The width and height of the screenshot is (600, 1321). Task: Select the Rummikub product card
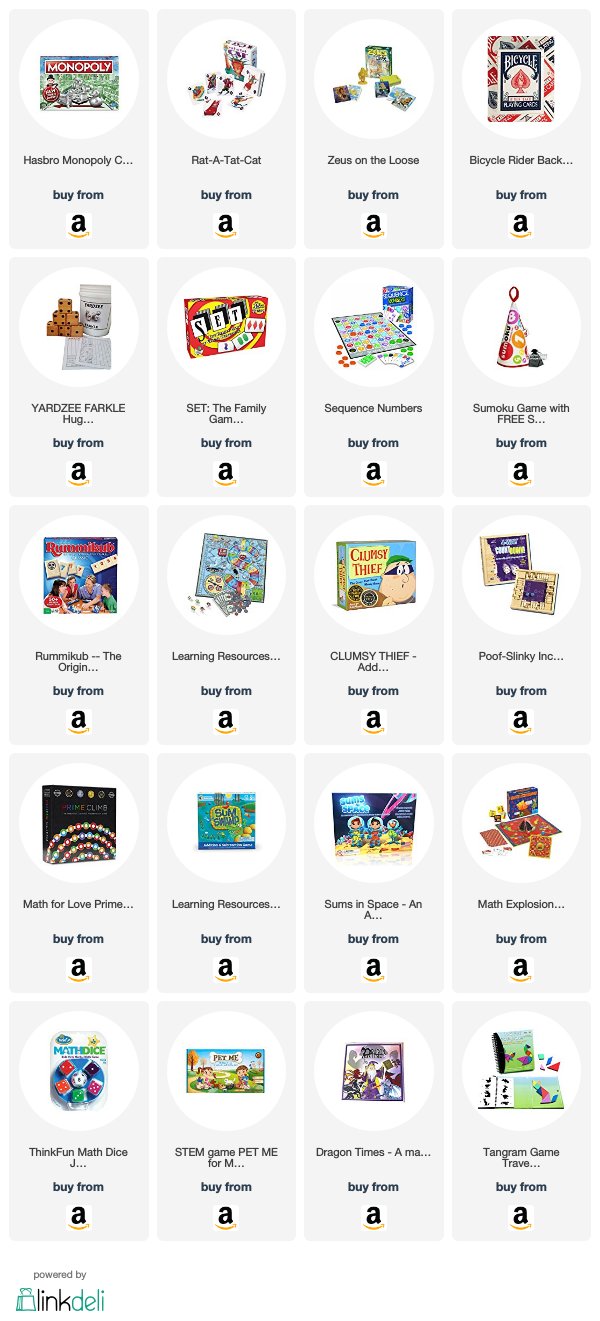79,625
